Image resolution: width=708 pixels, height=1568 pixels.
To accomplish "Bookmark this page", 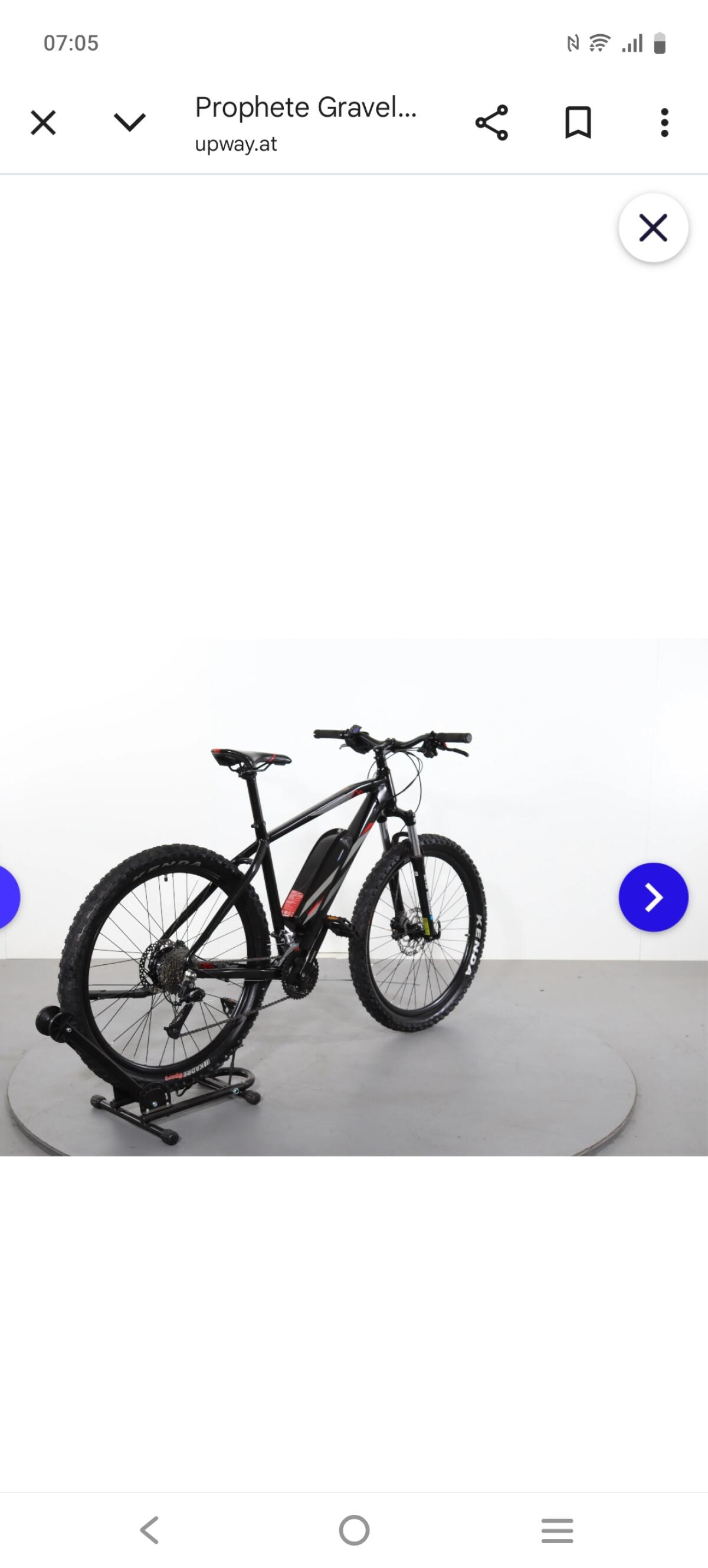I will click(578, 123).
